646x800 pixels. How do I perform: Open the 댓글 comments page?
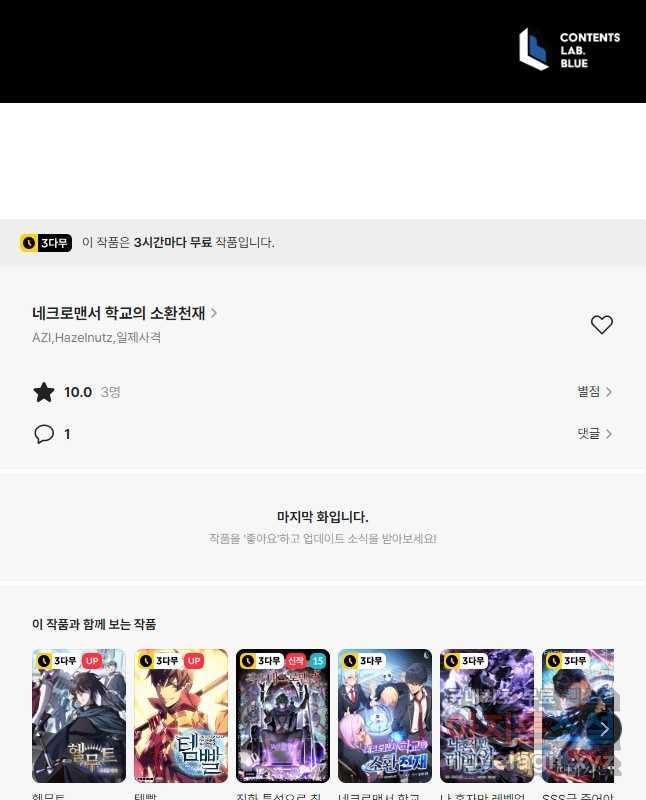point(594,434)
